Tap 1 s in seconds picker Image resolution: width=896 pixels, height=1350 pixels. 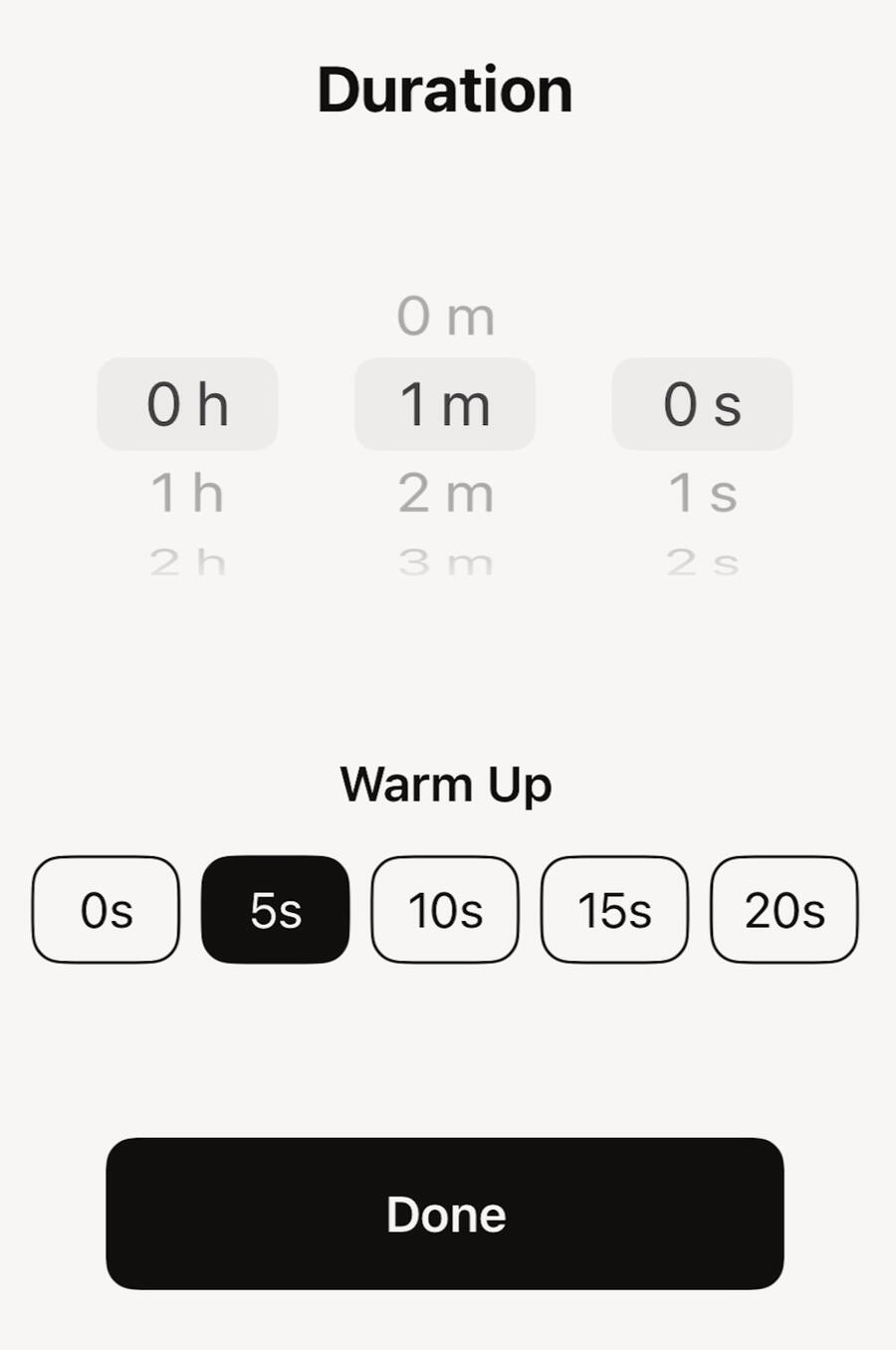click(702, 493)
